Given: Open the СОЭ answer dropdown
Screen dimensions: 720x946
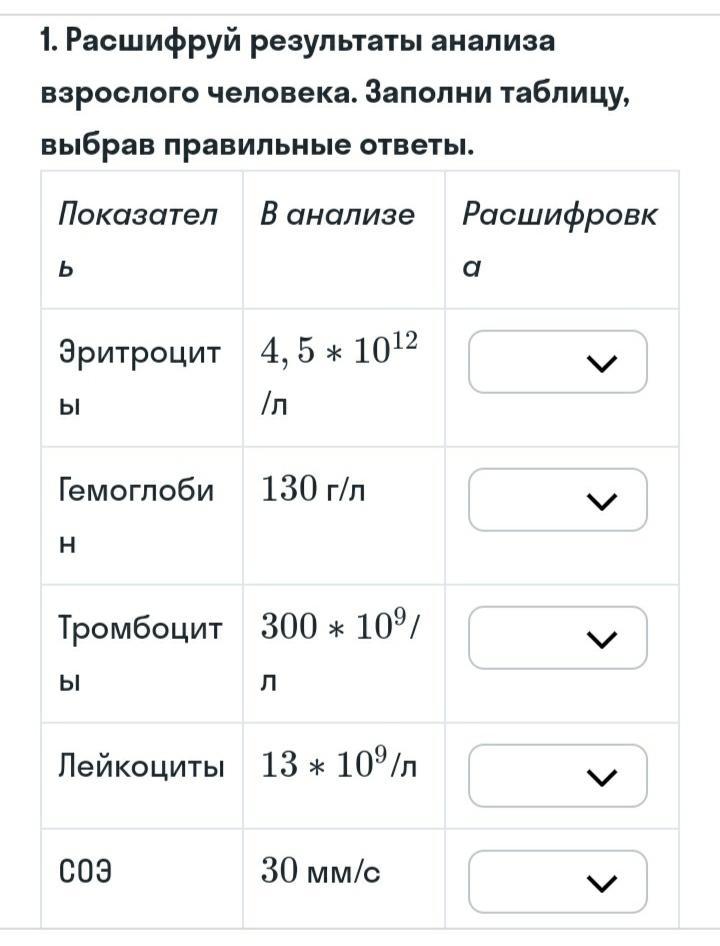Looking at the screenshot, I should pos(558,881).
